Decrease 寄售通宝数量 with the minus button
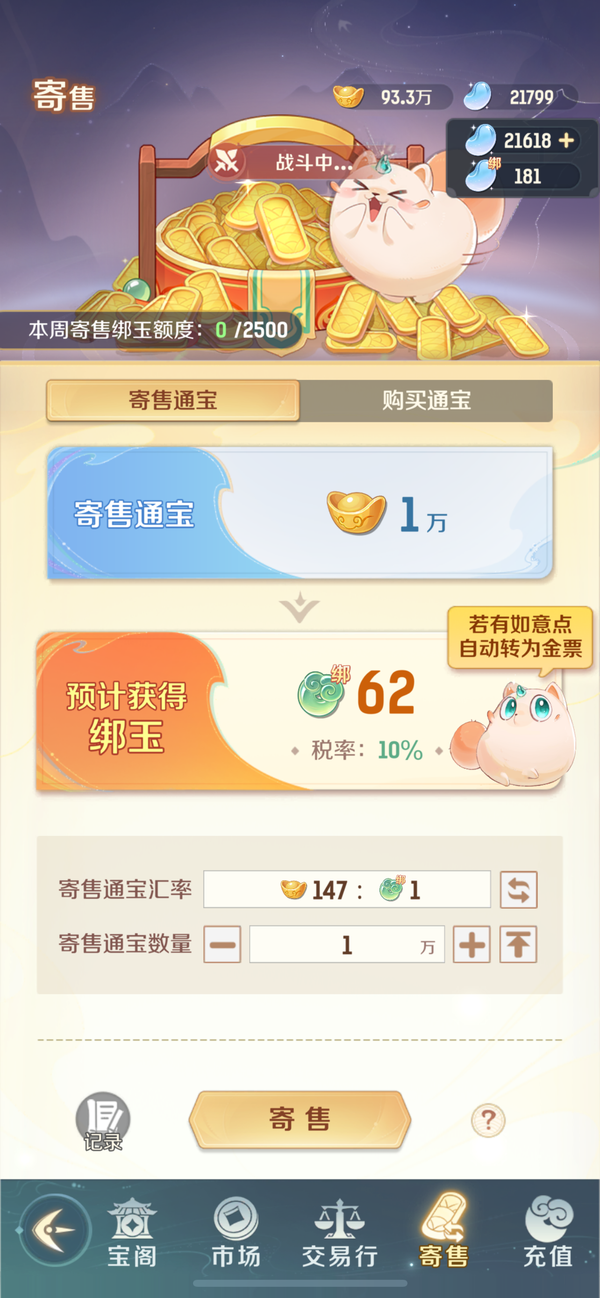 point(222,944)
